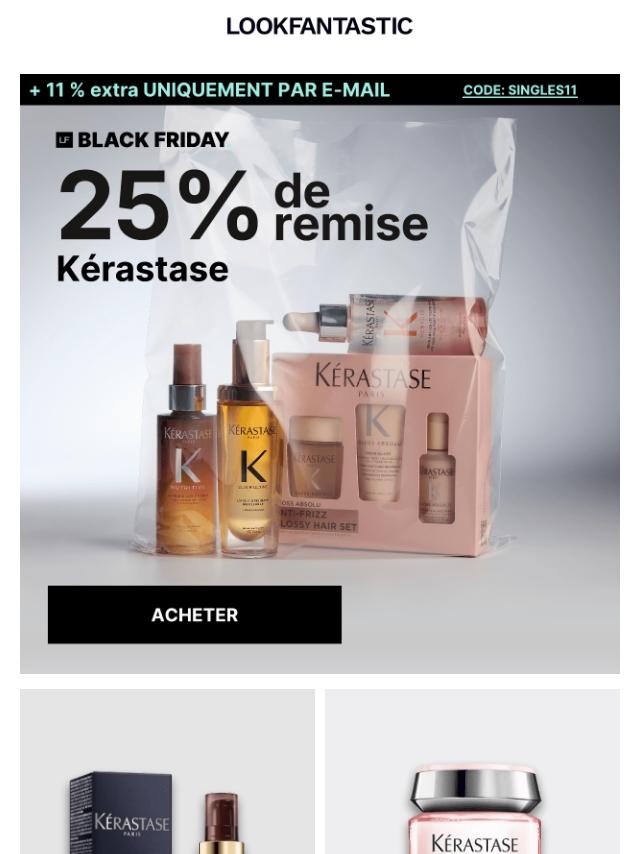Open the pink Kérastase jar product tile
This screenshot has width=640, height=854.
[x=472, y=771]
